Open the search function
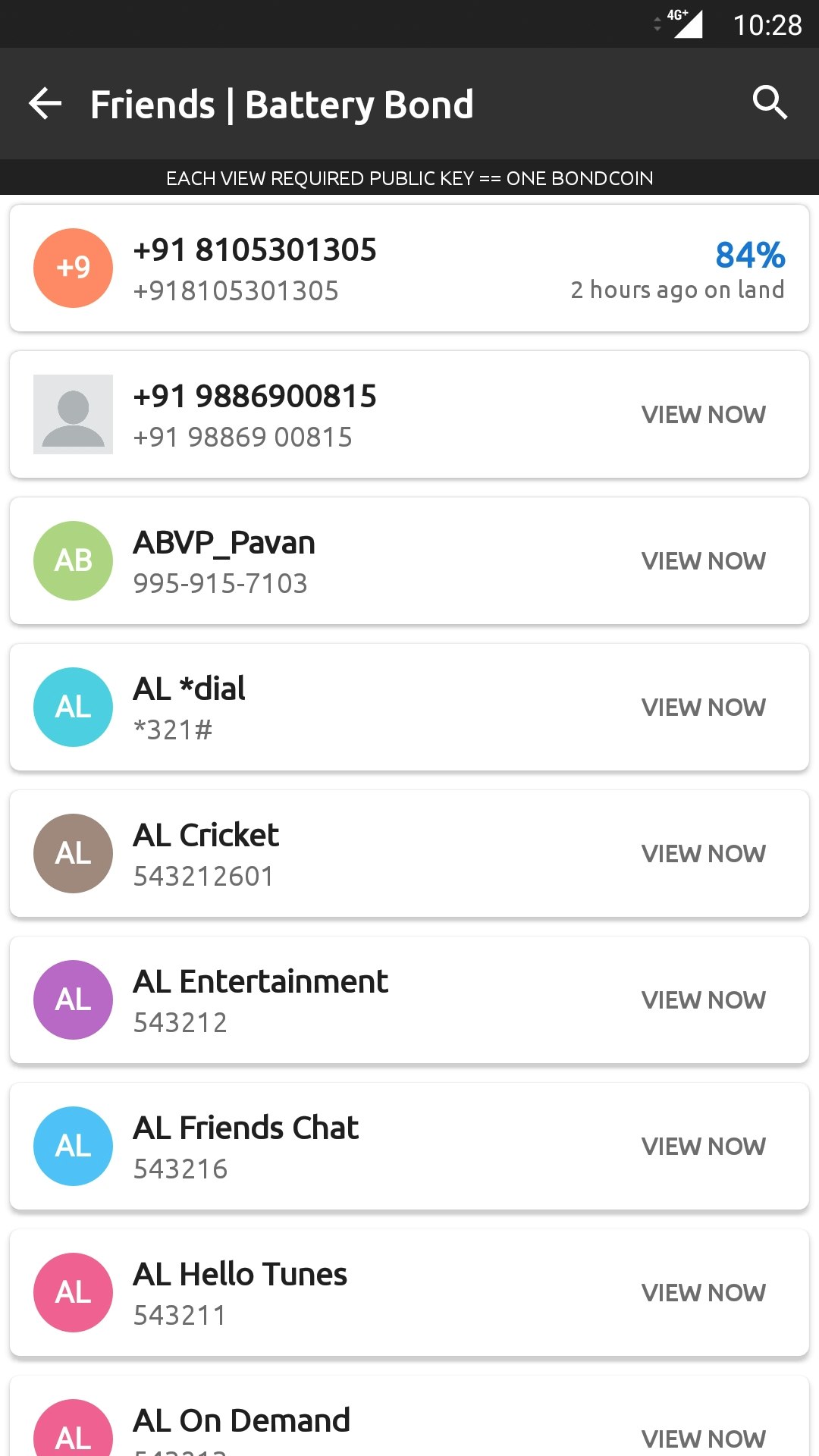819x1456 pixels. pyautogui.click(x=770, y=102)
